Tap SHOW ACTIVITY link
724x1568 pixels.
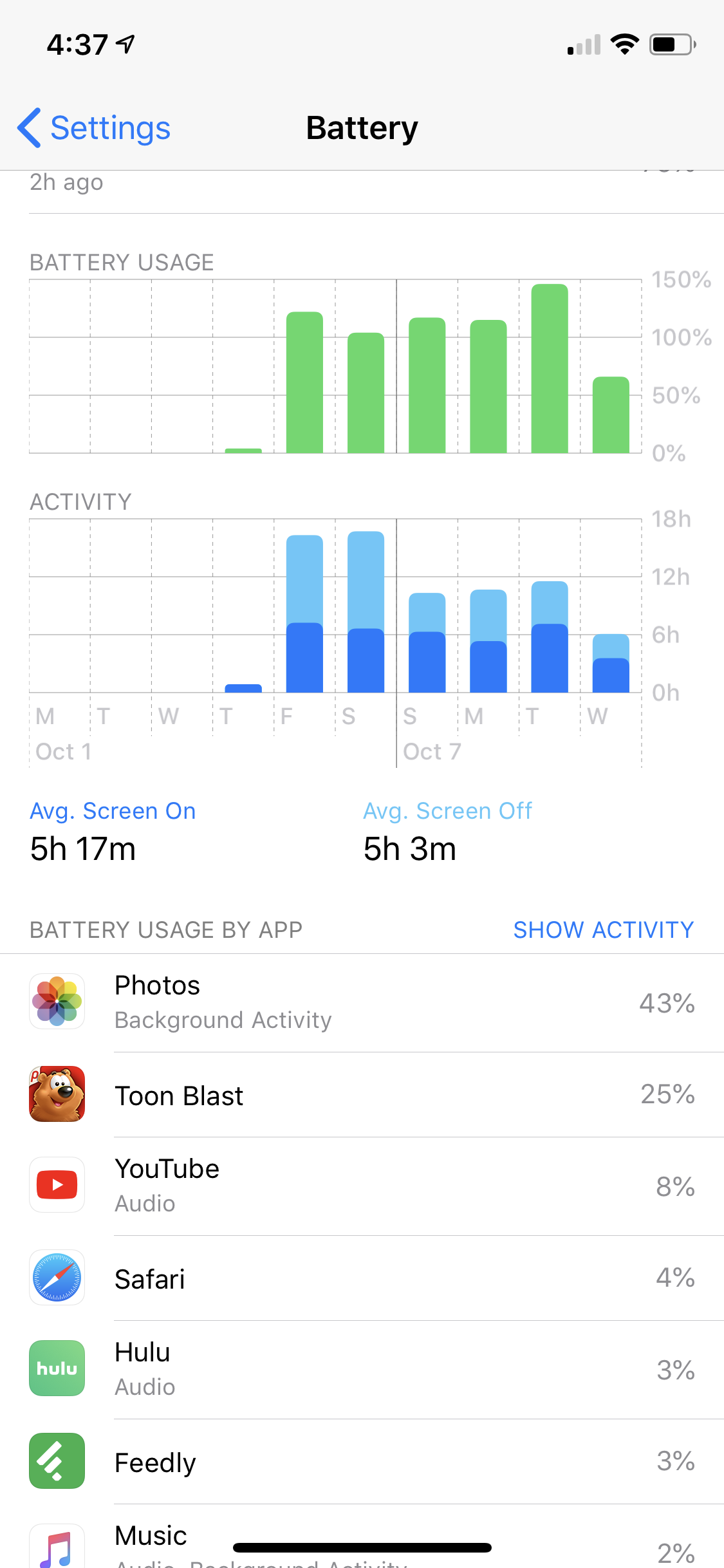pos(603,929)
